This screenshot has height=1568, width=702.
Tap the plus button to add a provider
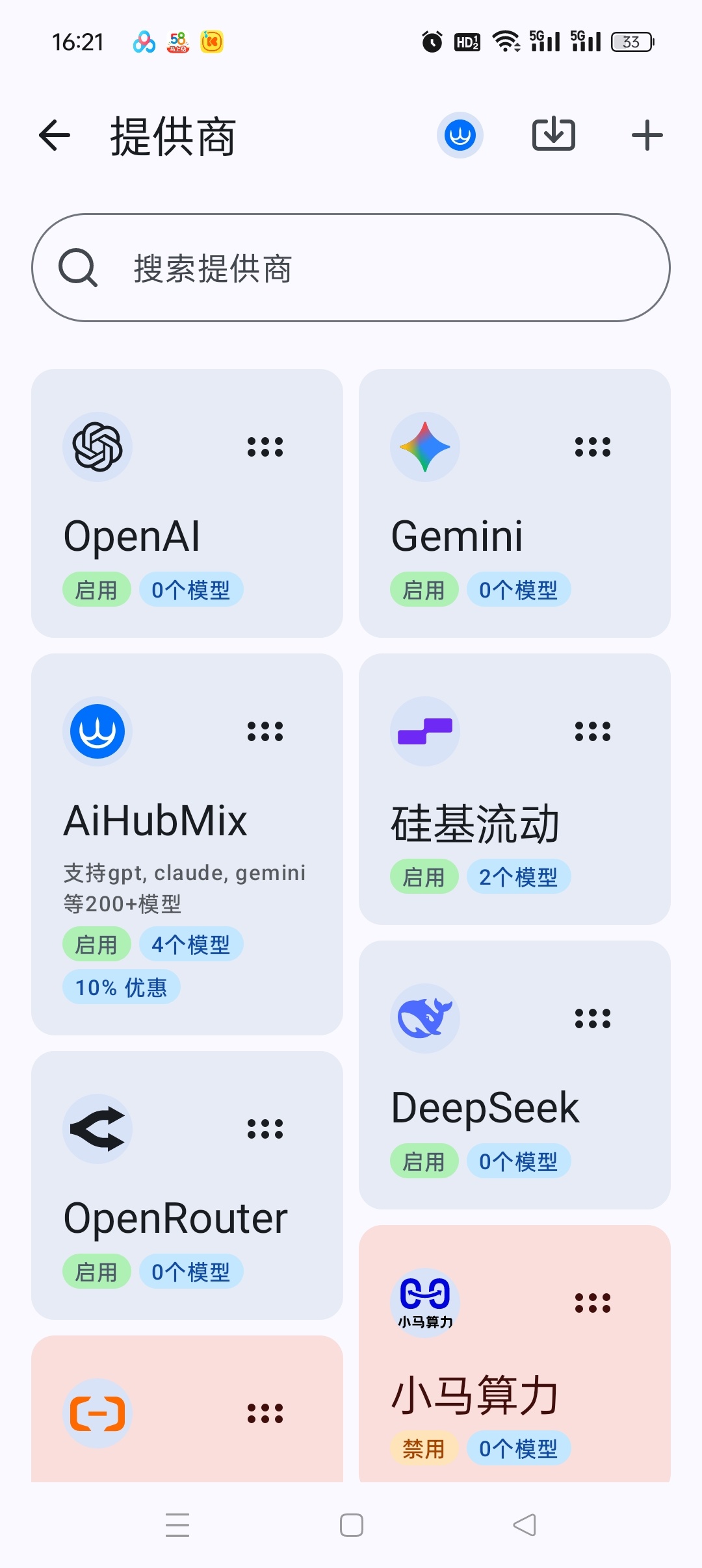[x=647, y=134]
